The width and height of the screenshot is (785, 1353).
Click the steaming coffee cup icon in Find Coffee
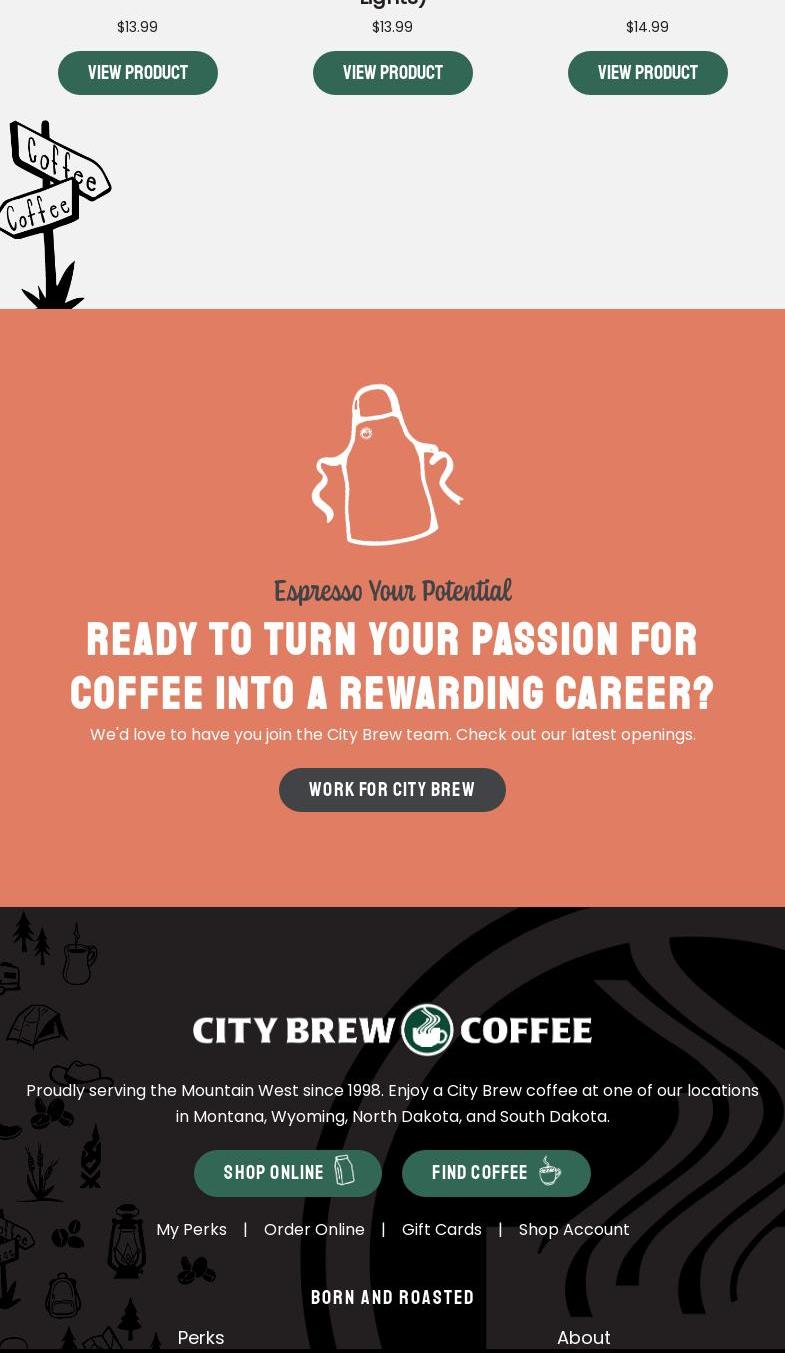pyautogui.click(x=549, y=1172)
